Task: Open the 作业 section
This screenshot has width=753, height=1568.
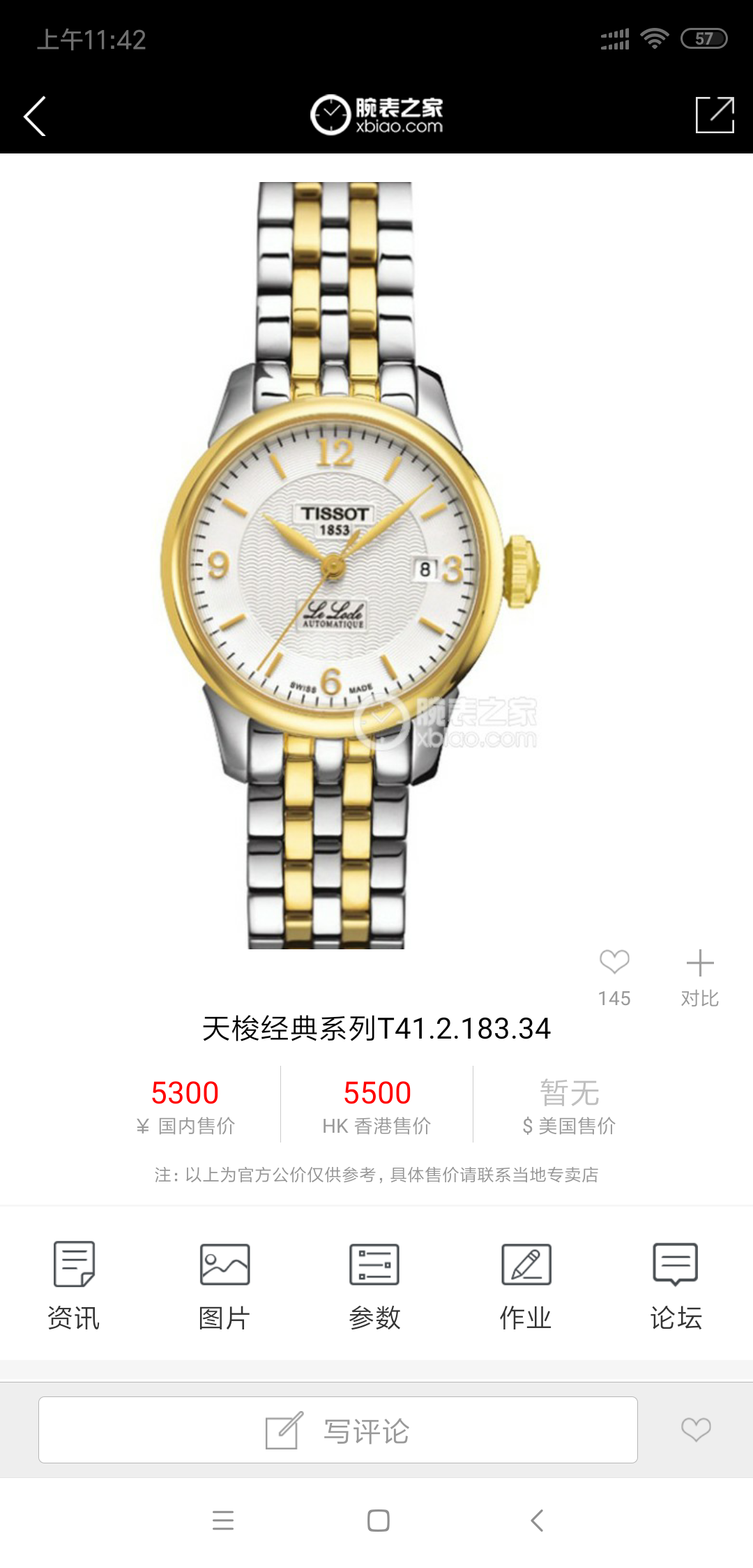Action: (526, 1285)
